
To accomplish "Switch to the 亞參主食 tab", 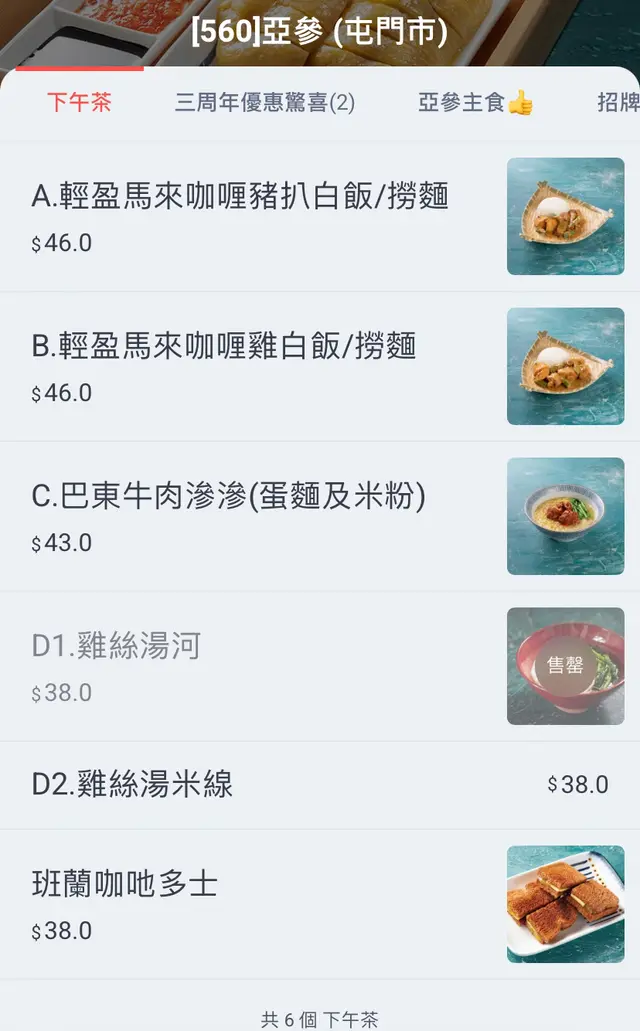I will [475, 102].
